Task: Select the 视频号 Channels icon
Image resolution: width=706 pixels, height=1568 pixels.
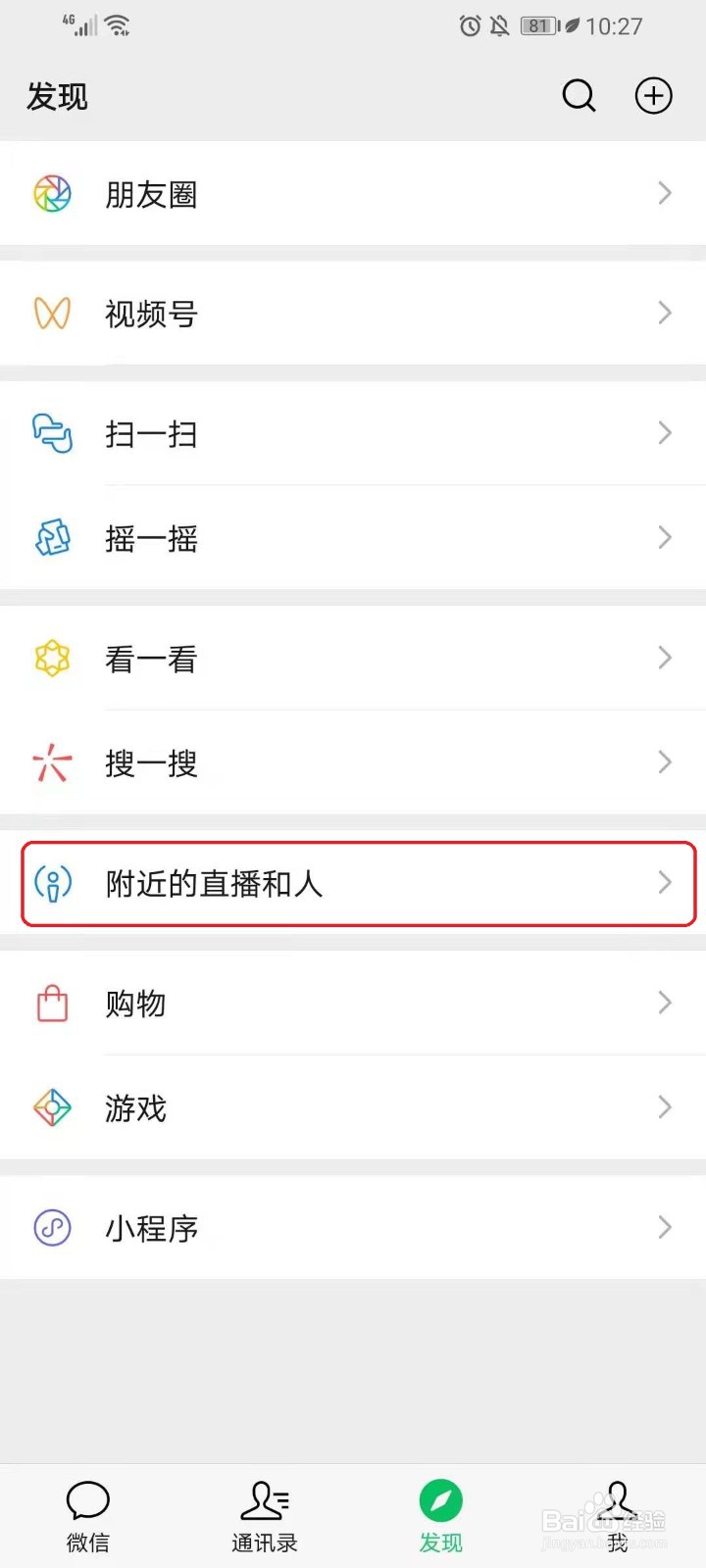Action: coord(52,314)
